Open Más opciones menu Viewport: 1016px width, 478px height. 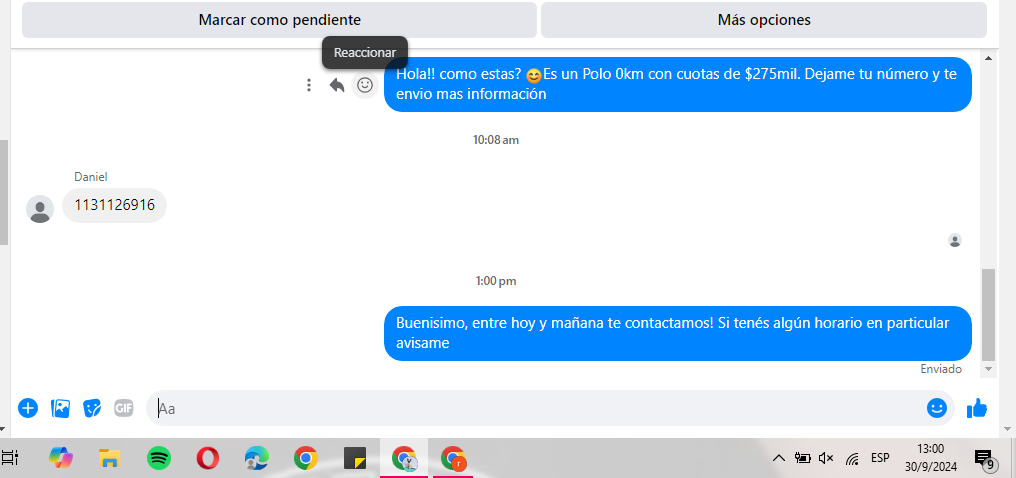[x=763, y=20]
